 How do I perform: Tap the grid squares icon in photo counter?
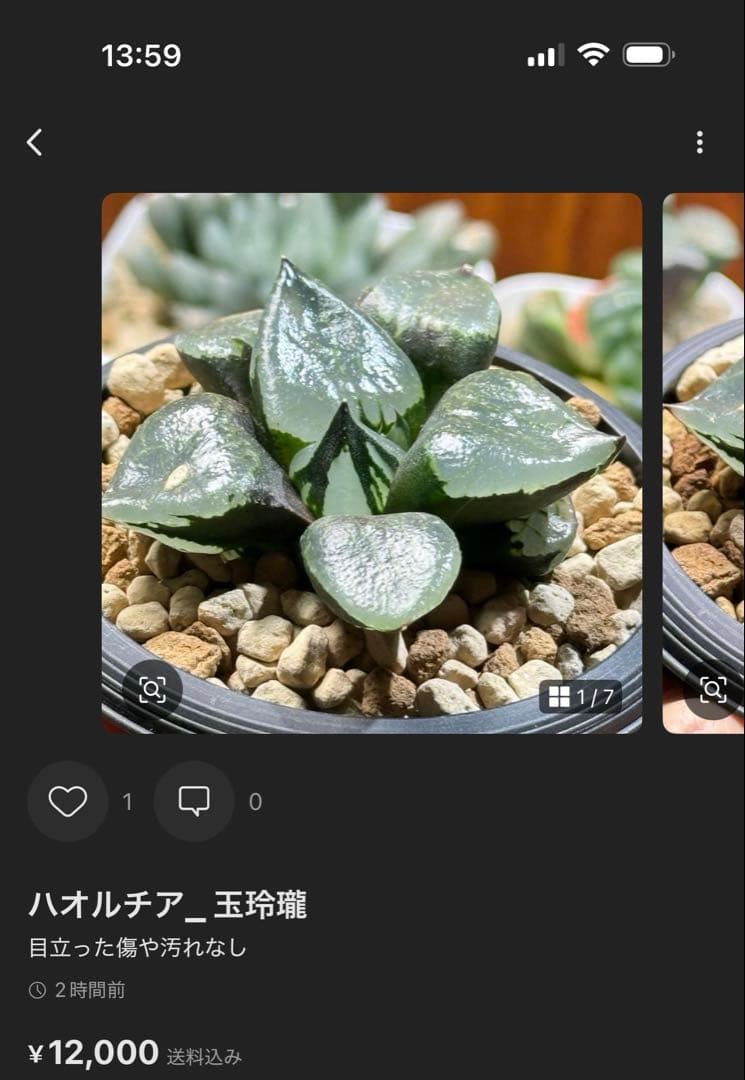coord(560,698)
